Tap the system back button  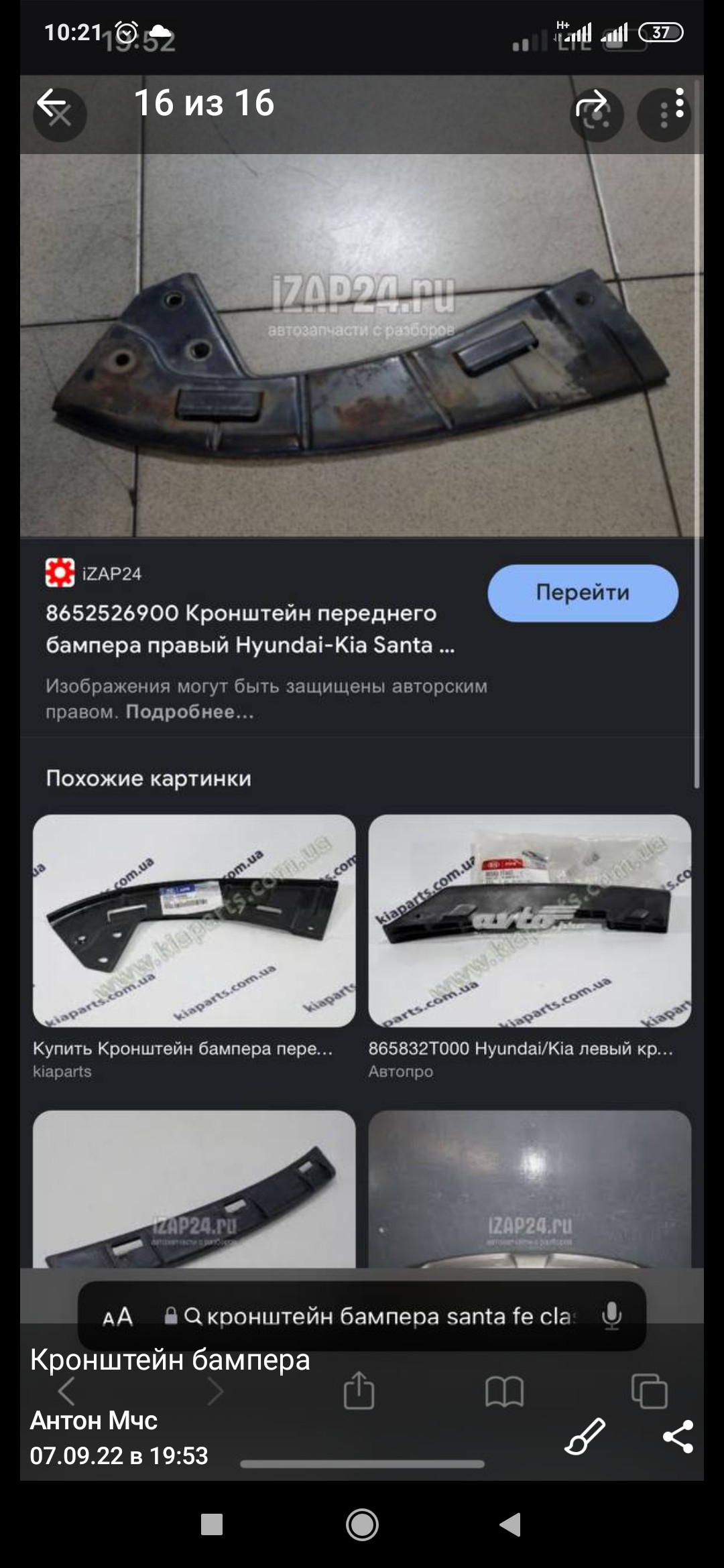pos(511,1525)
